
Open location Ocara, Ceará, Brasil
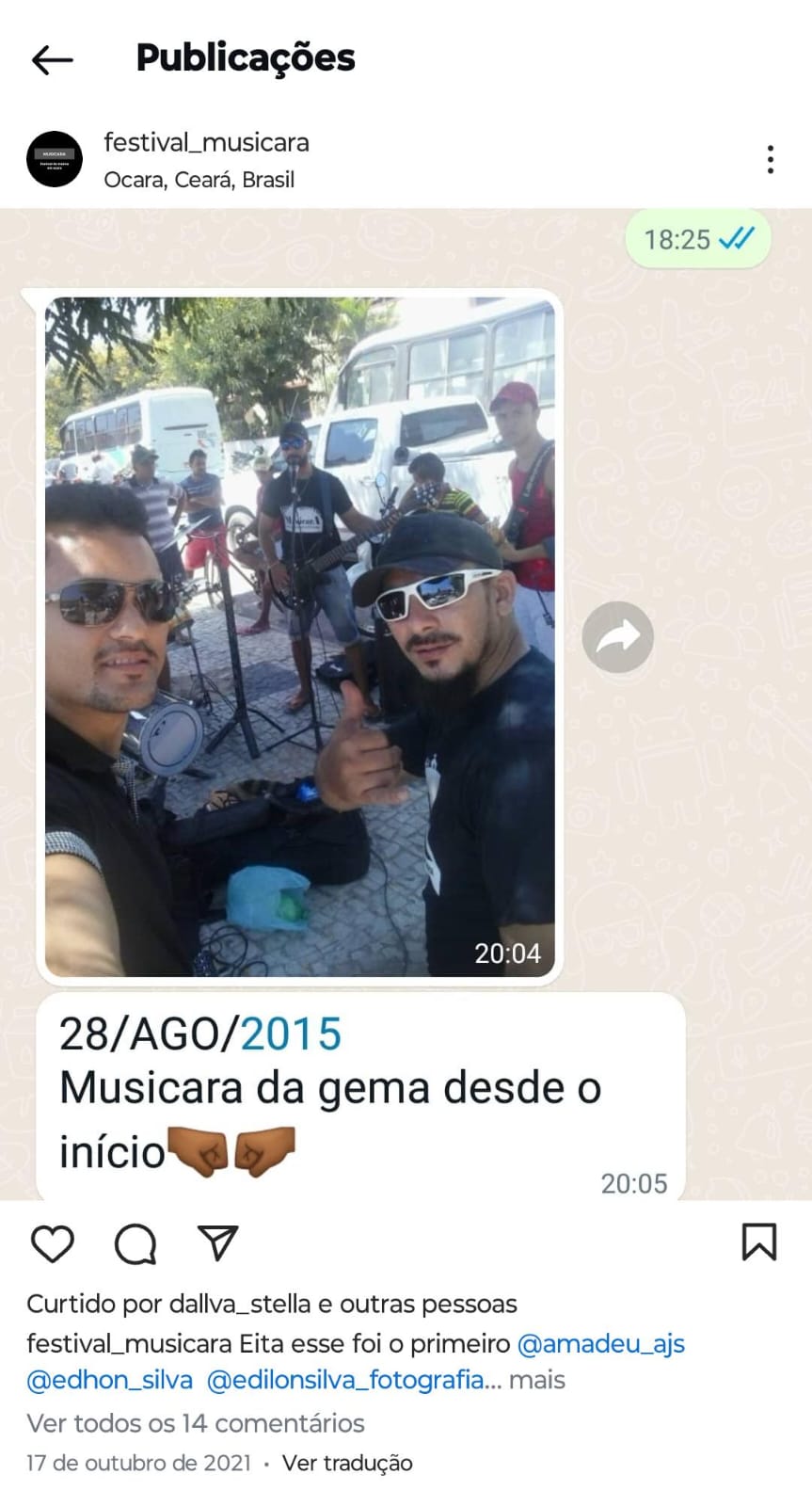[x=199, y=180]
